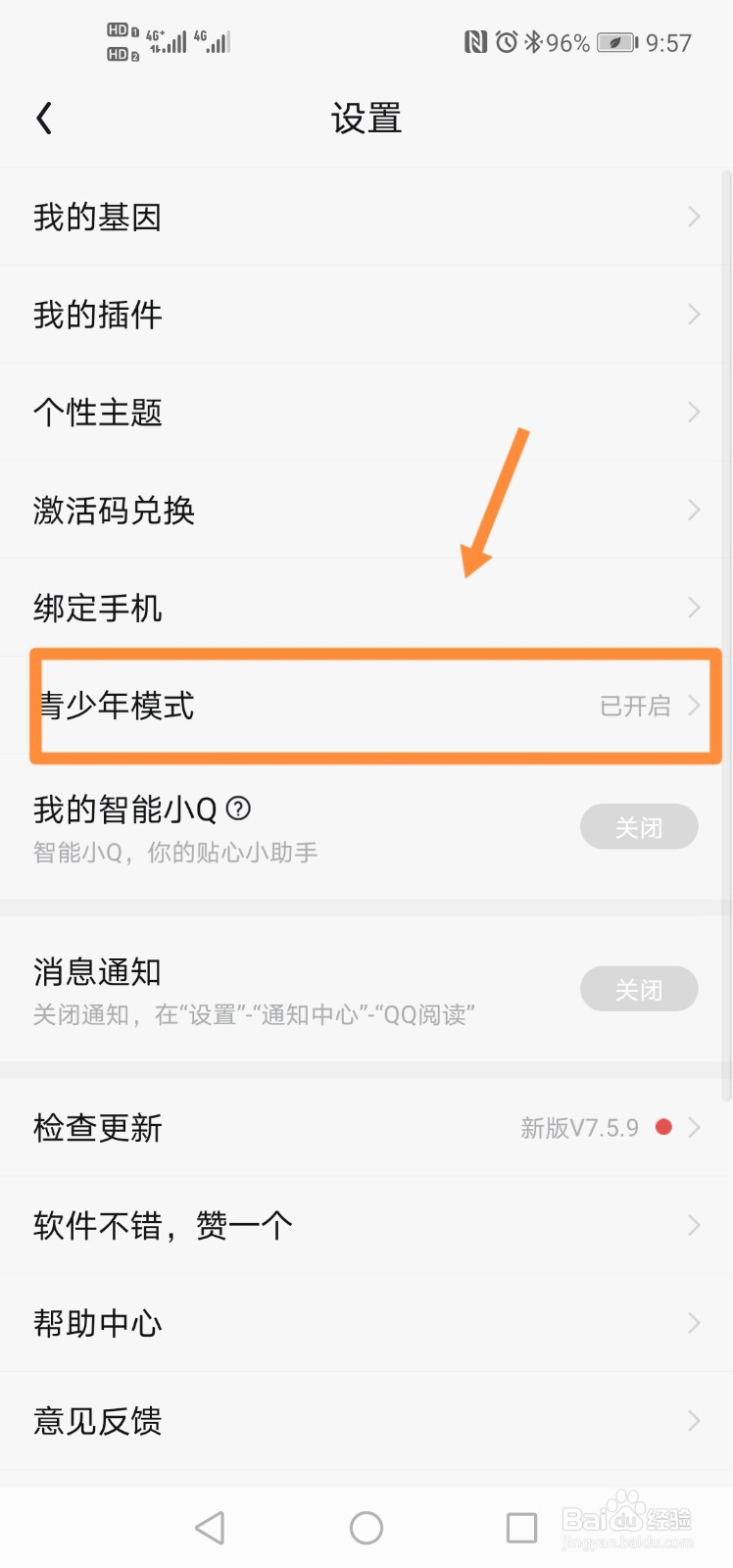Expand the 我的基因 row chevron
This screenshot has width=733, height=1568.
(695, 217)
